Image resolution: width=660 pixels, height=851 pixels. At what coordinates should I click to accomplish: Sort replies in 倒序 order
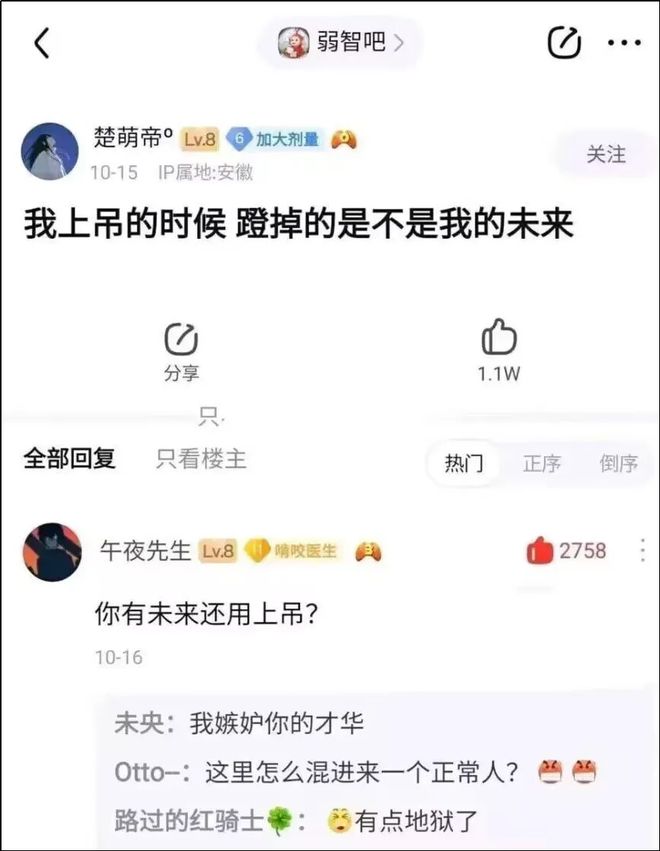click(x=618, y=463)
